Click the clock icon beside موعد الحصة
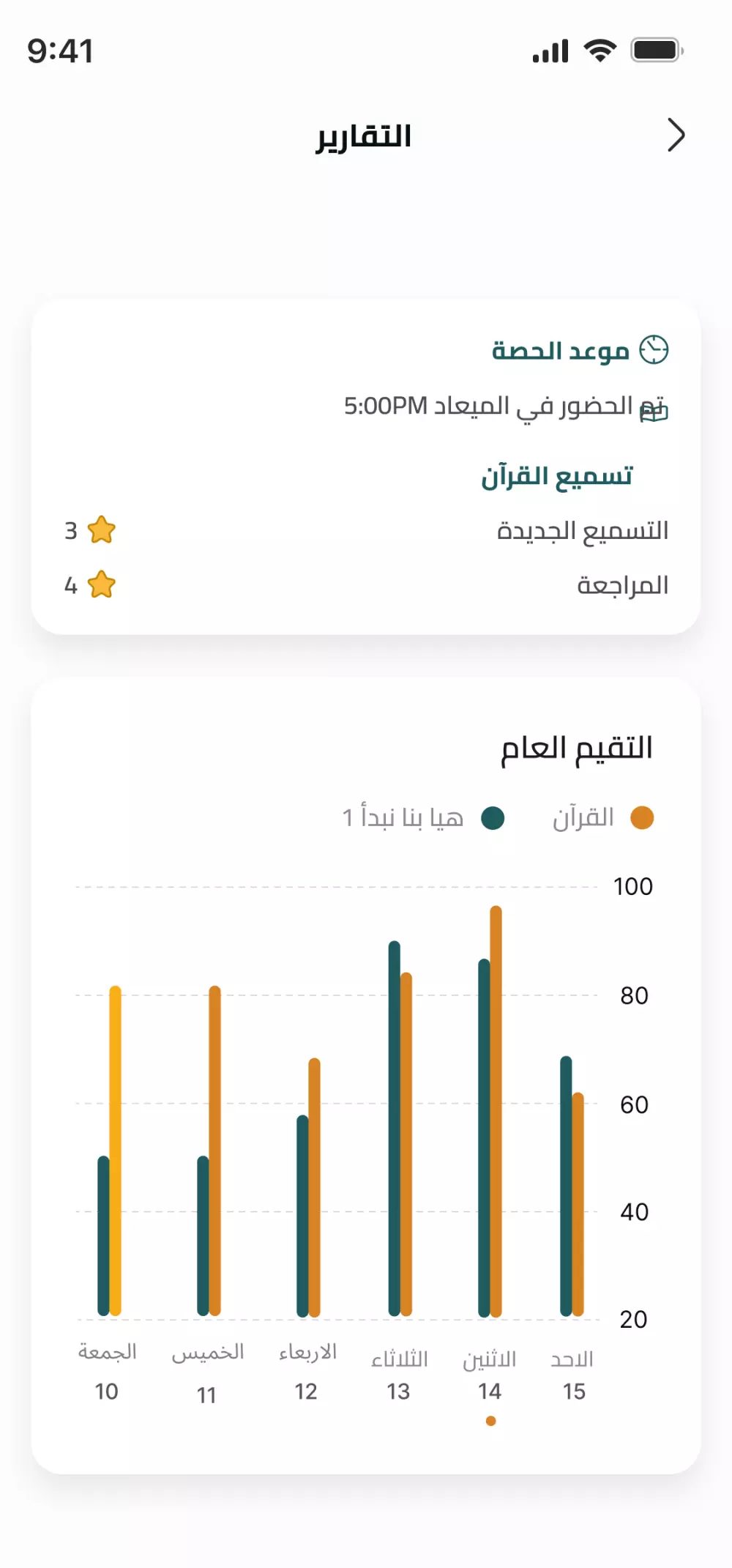Screen dimensions: 732x1568 (654, 350)
